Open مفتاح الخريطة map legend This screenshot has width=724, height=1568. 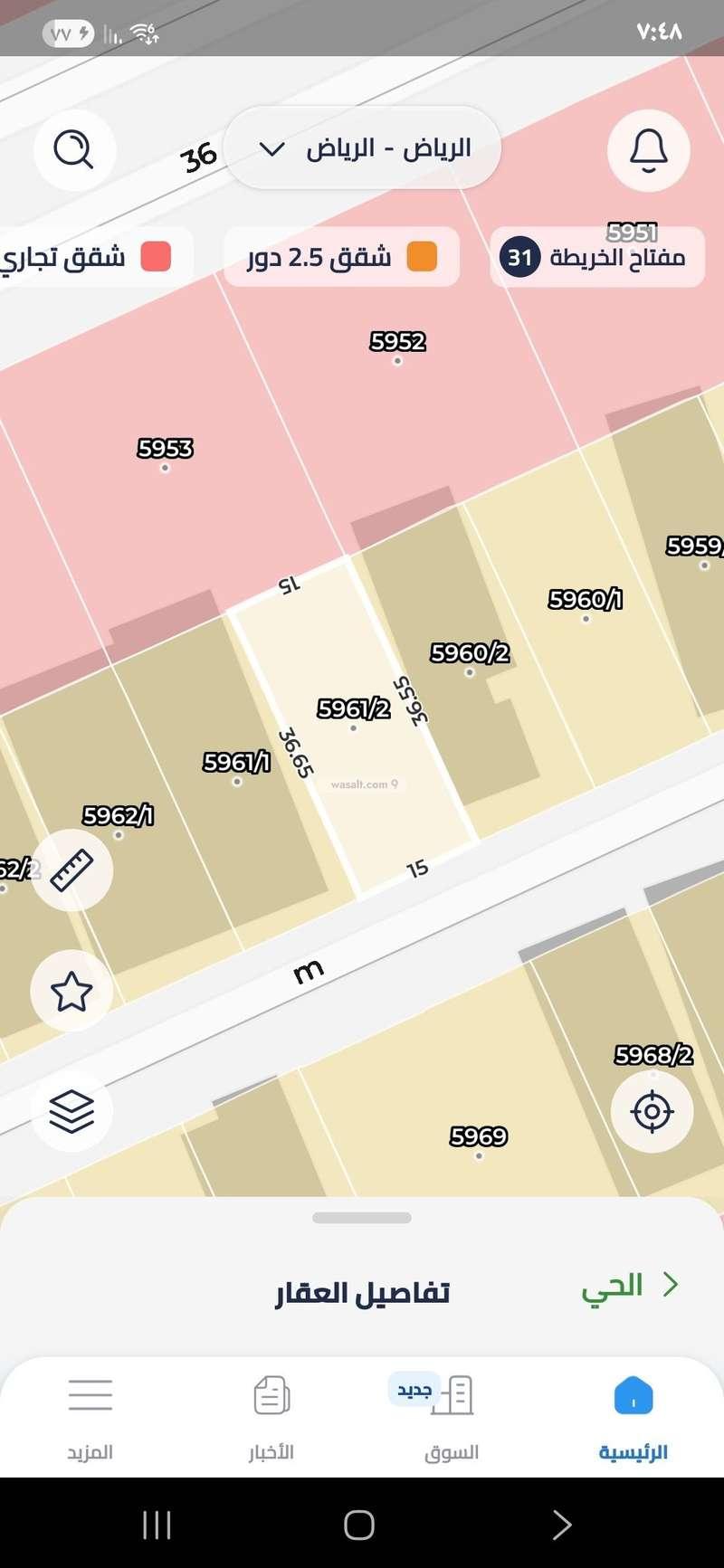(597, 258)
